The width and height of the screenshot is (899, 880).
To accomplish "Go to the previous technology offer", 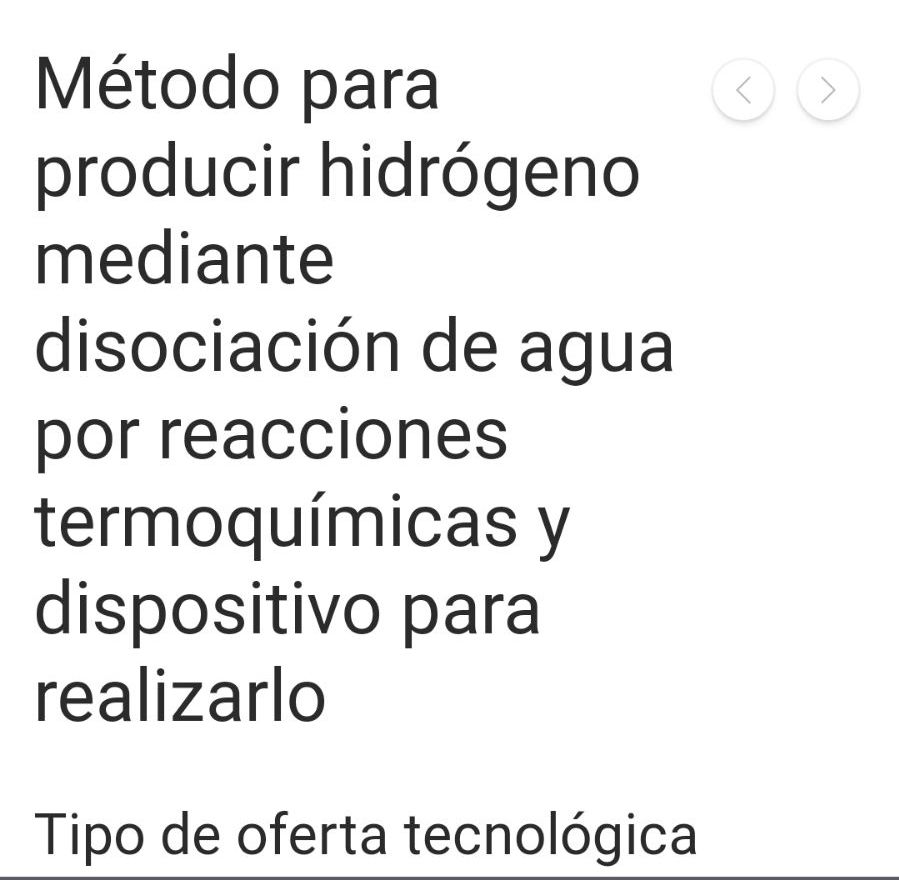I will [743, 90].
